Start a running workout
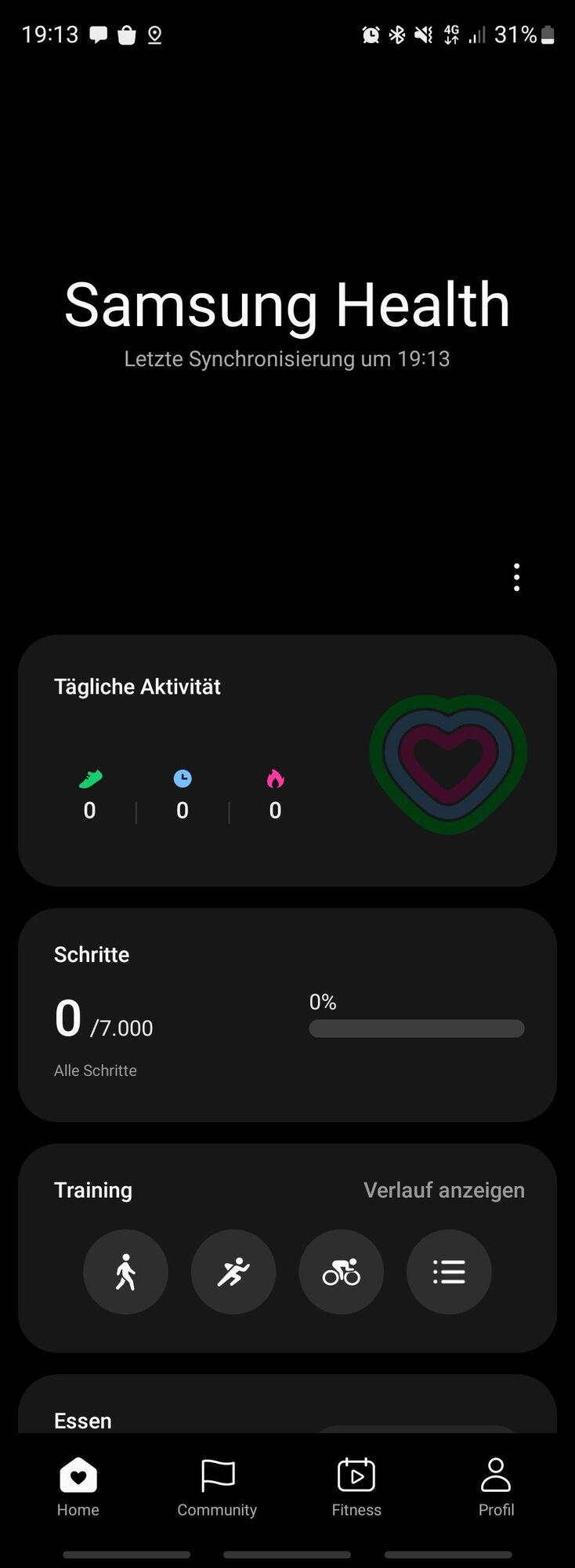 233,1272
